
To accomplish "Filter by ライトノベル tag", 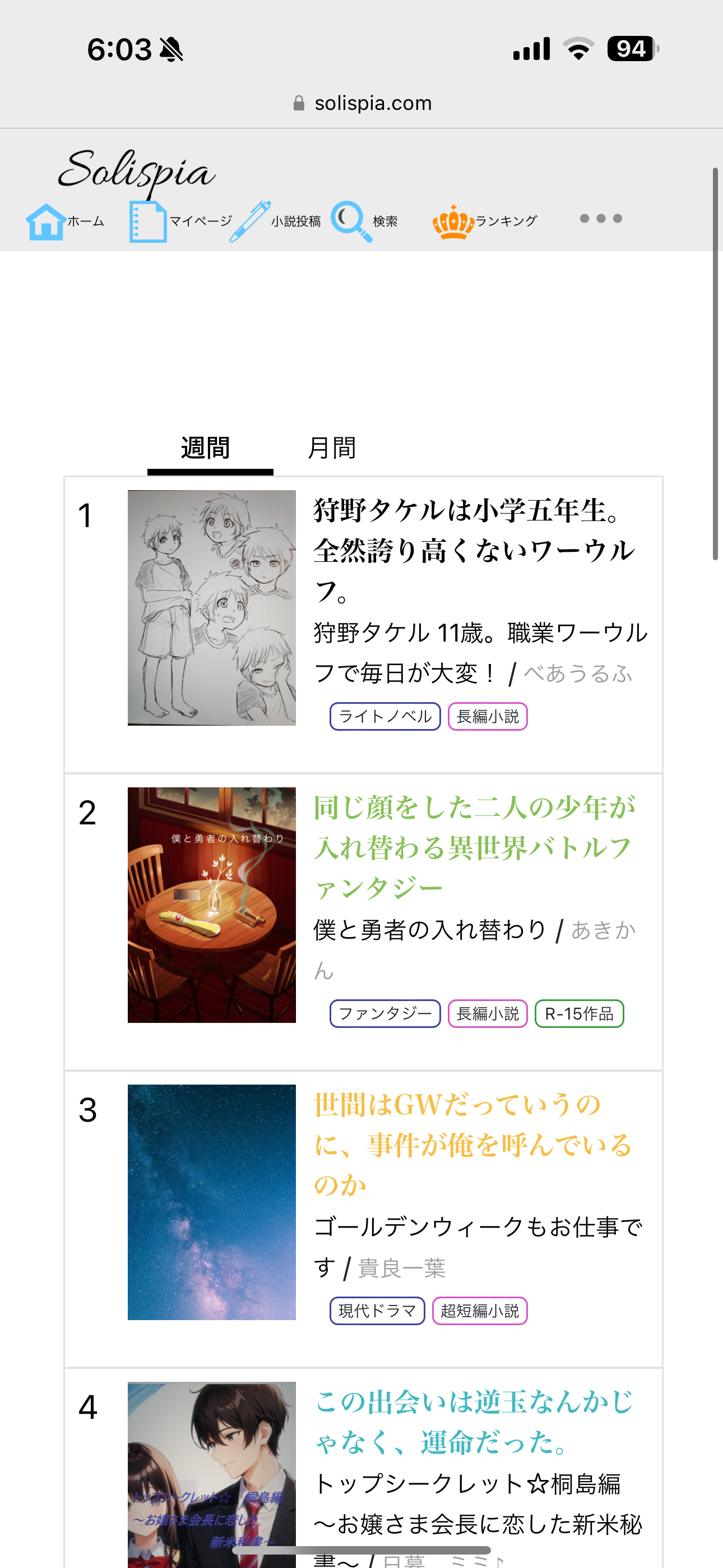I will tap(384, 717).
